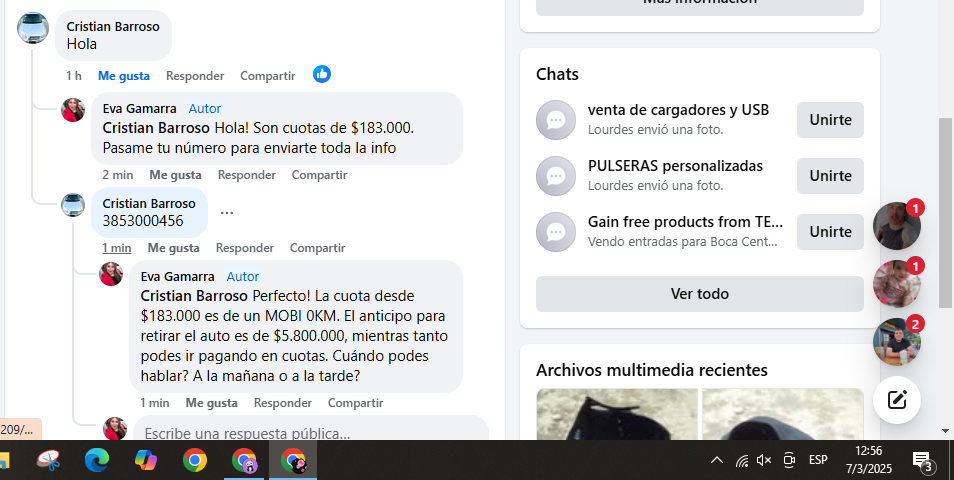Screen dimensions: 954x480
Task: Like the 3853000456 comment
Action: click(x=173, y=248)
